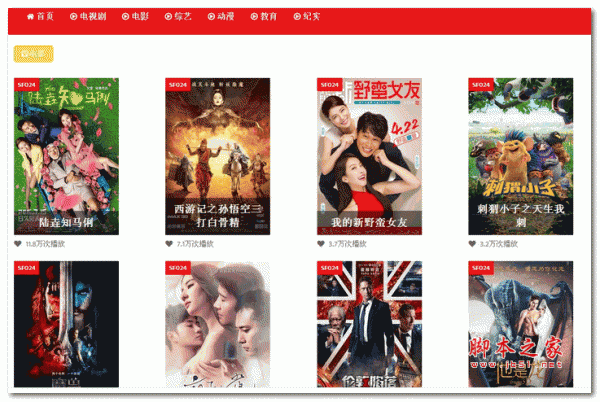Viewport: 600px width, 402px height.
Task: Tap the yellow 电影 label button
Action: pyautogui.click(x=33, y=54)
